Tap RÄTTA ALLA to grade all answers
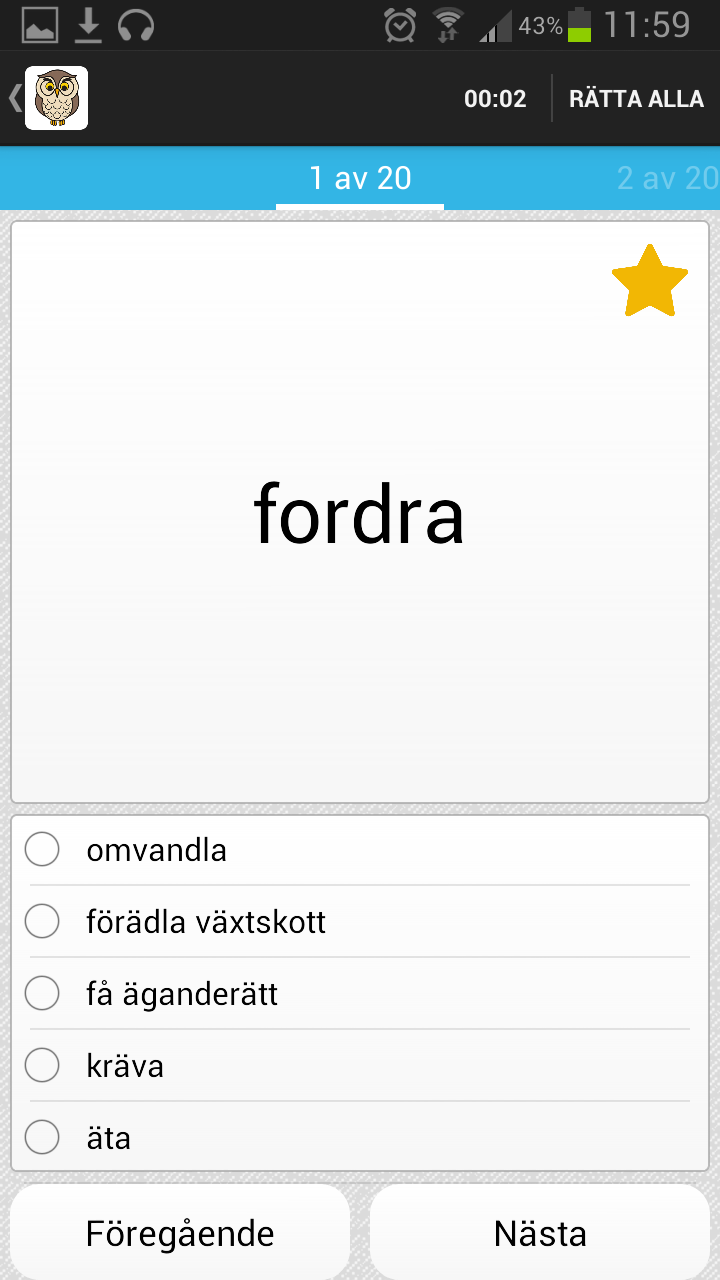Viewport: 720px width, 1280px height. click(x=636, y=99)
